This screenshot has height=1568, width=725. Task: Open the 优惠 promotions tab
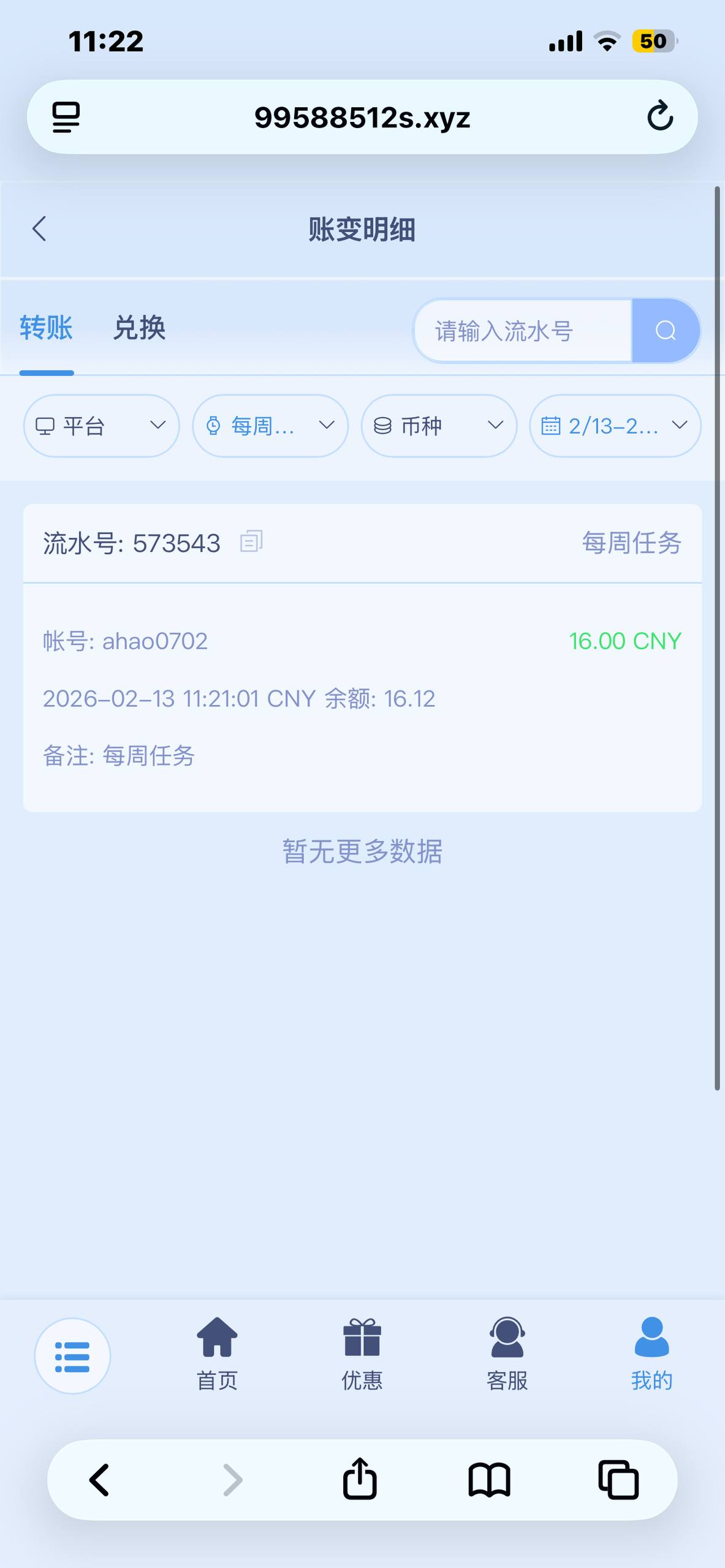(x=362, y=1354)
